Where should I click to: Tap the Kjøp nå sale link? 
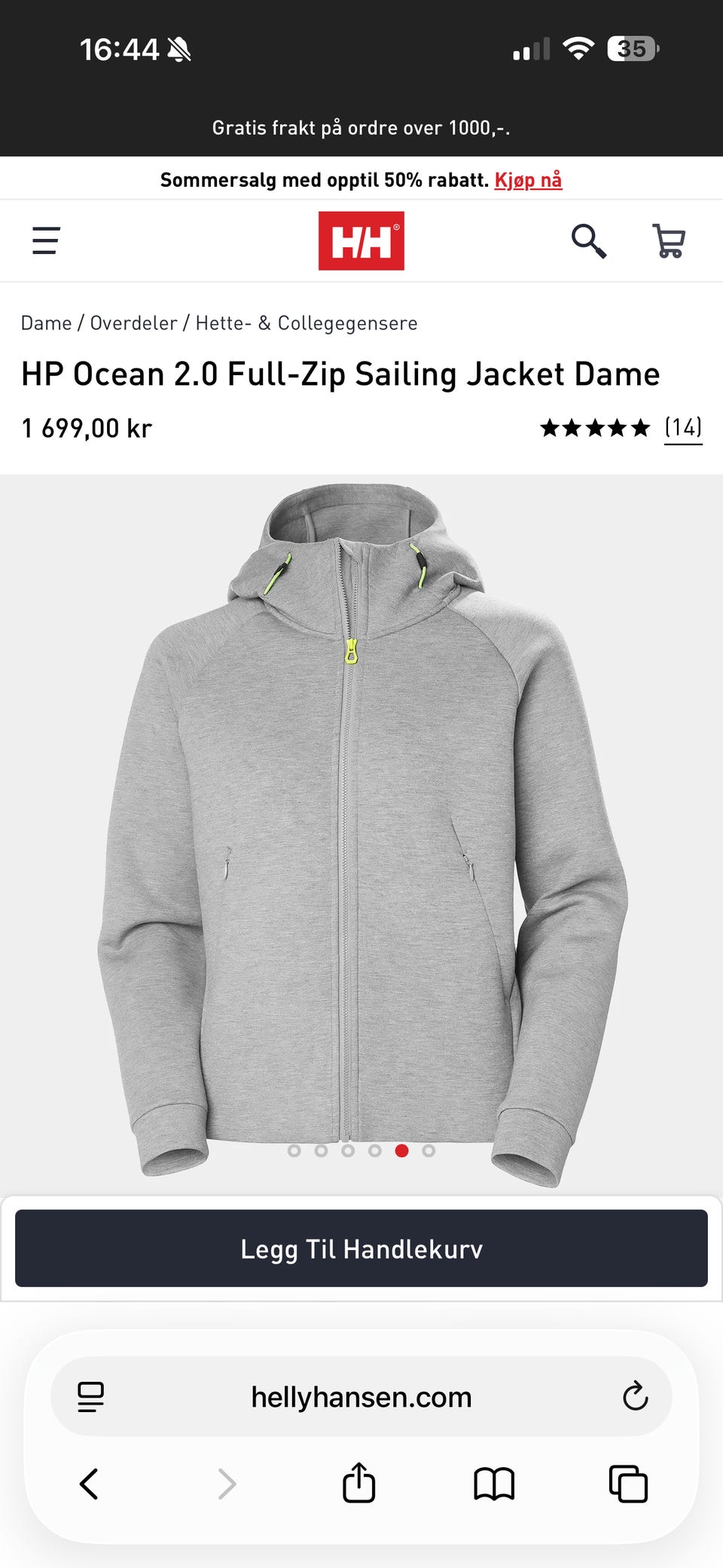click(x=528, y=180)
